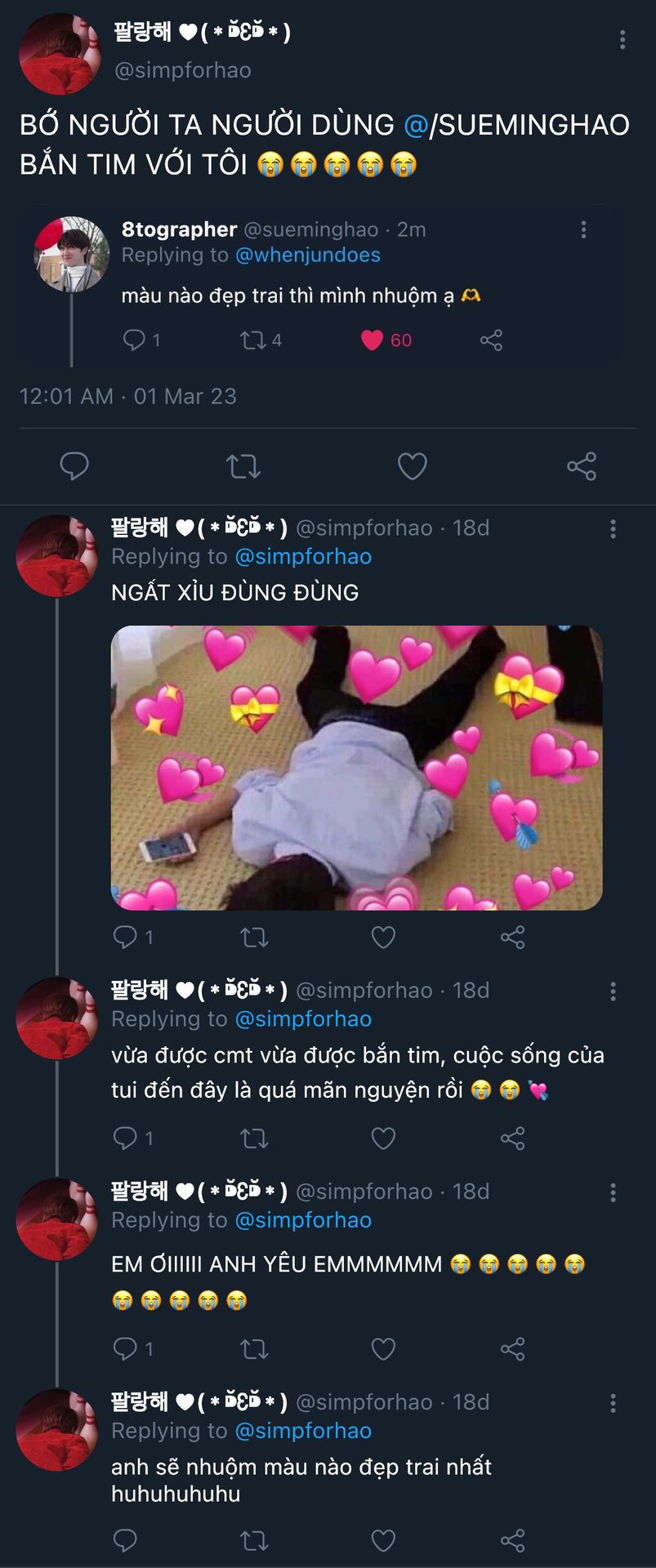
Task: Open the @whenjundoes profile link
Action: point(308,255)
